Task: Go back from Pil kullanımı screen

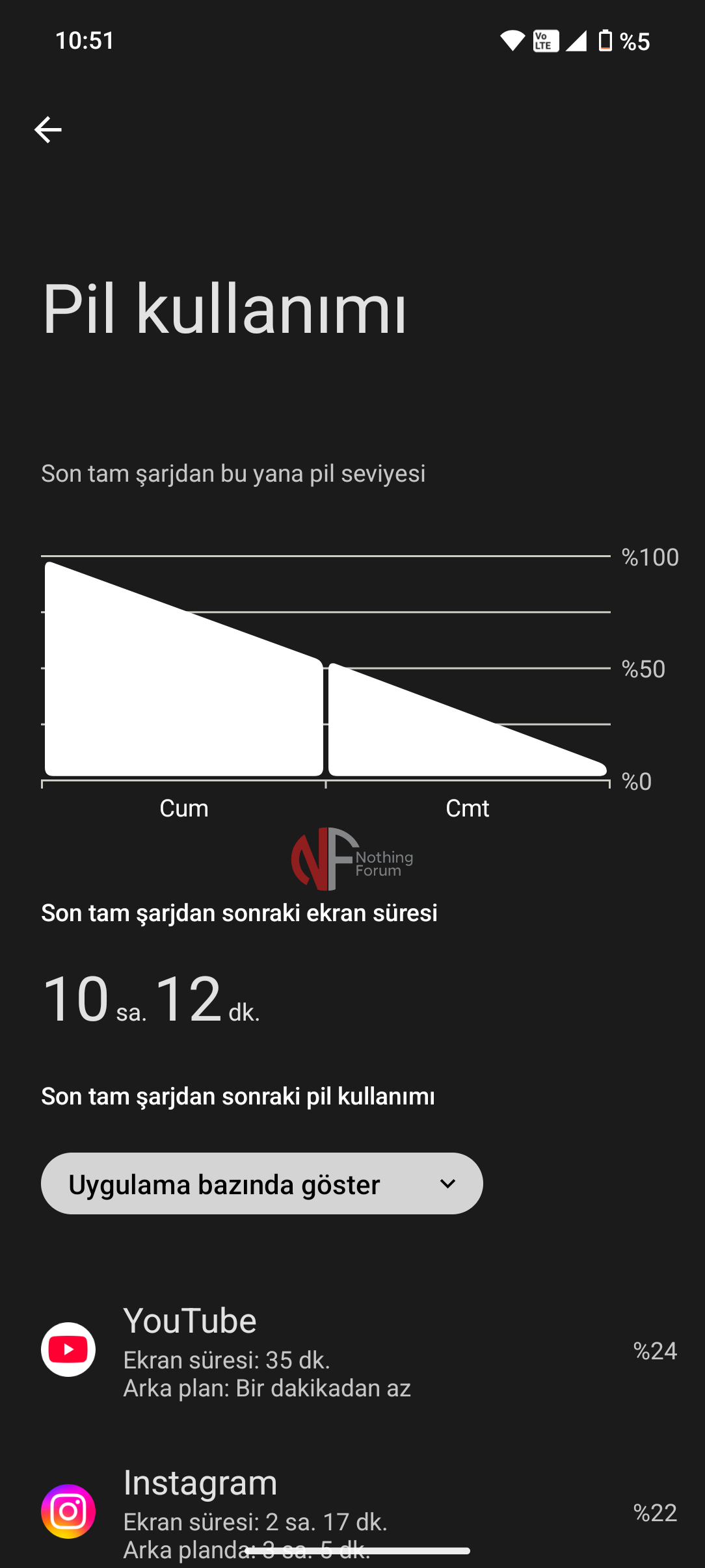Action: (48, 130)
